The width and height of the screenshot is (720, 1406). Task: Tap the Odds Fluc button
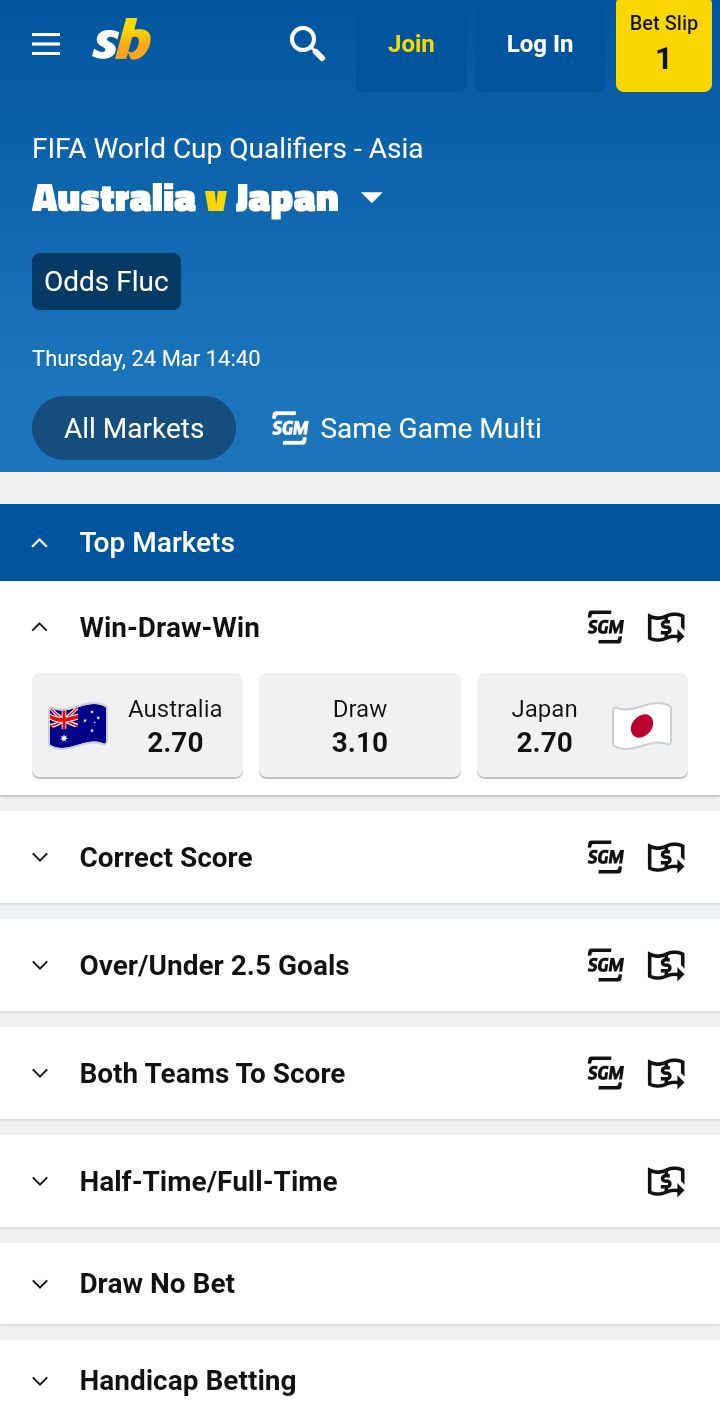106,281
